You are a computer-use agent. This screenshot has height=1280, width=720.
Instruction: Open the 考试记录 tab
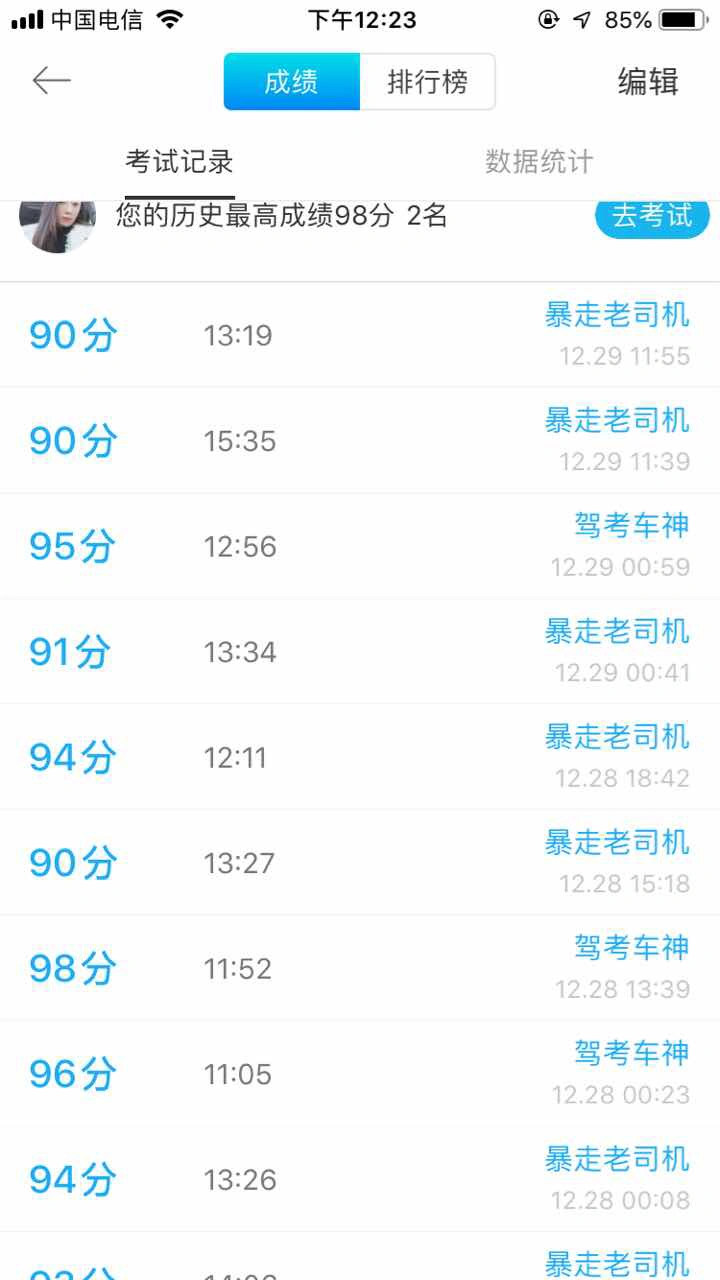pyautogui.click(x=179, y=162)
